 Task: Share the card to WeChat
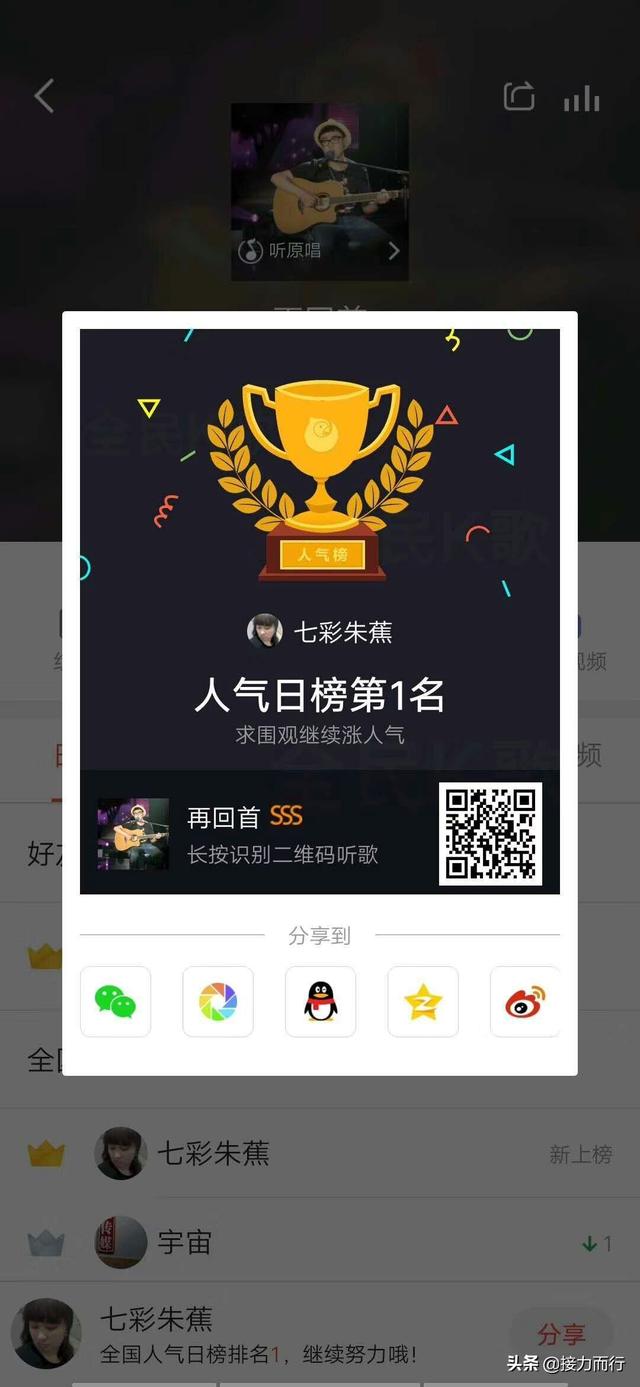point(116,1001)
